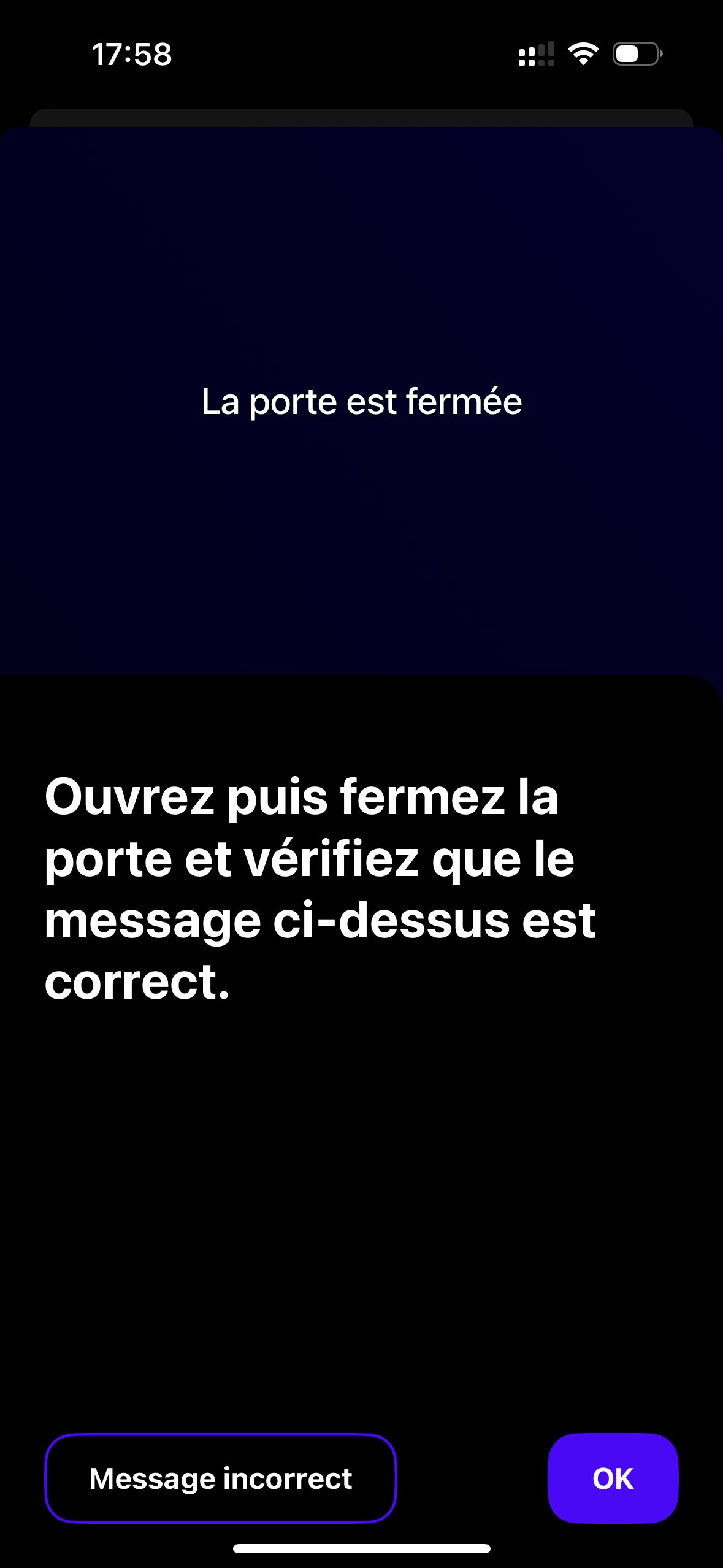
Task: Confirm the door message with OK
Action: [x=613, y=1478]
